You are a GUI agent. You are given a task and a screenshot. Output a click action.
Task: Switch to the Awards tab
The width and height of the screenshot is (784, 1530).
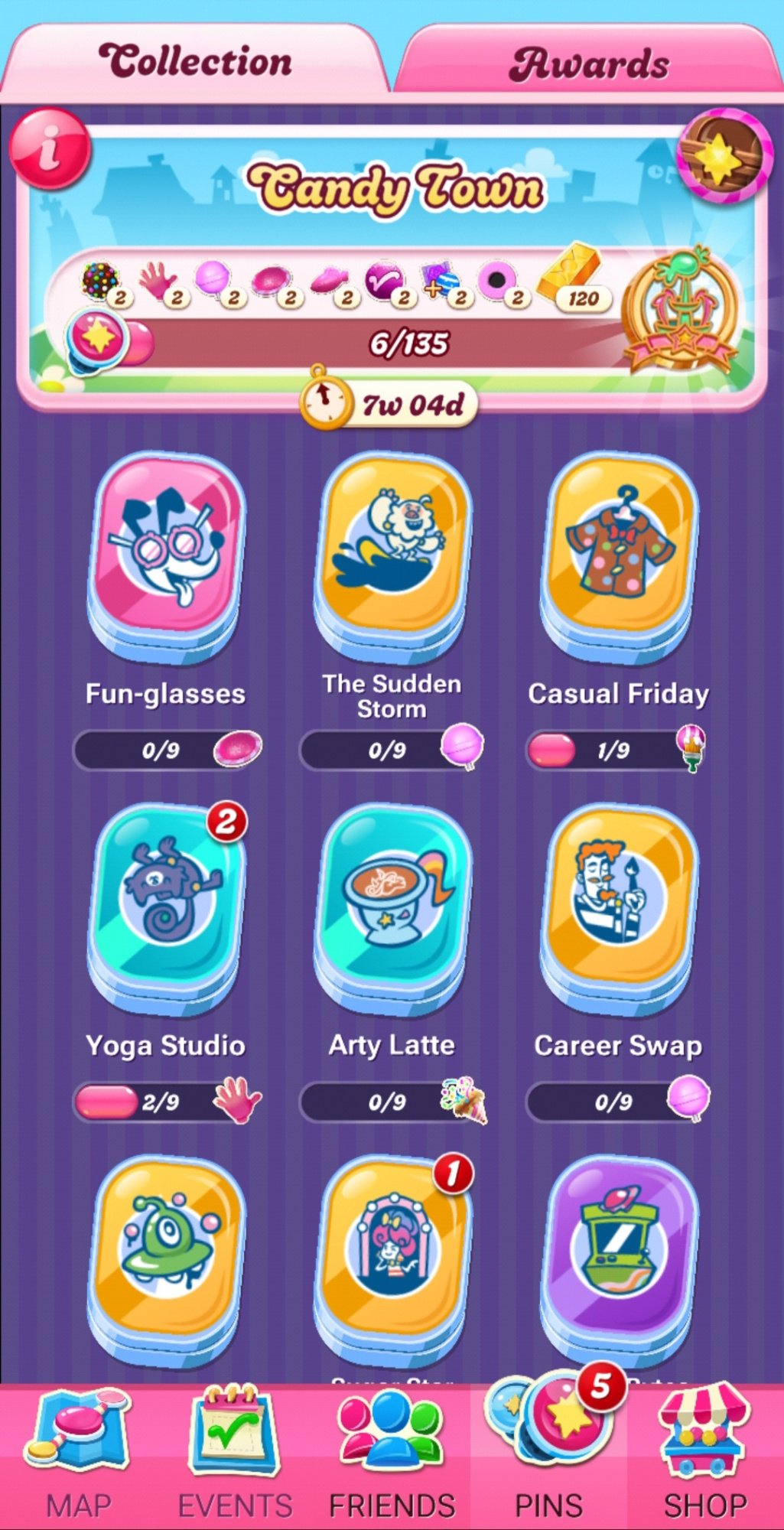click(x=589, y=63)
